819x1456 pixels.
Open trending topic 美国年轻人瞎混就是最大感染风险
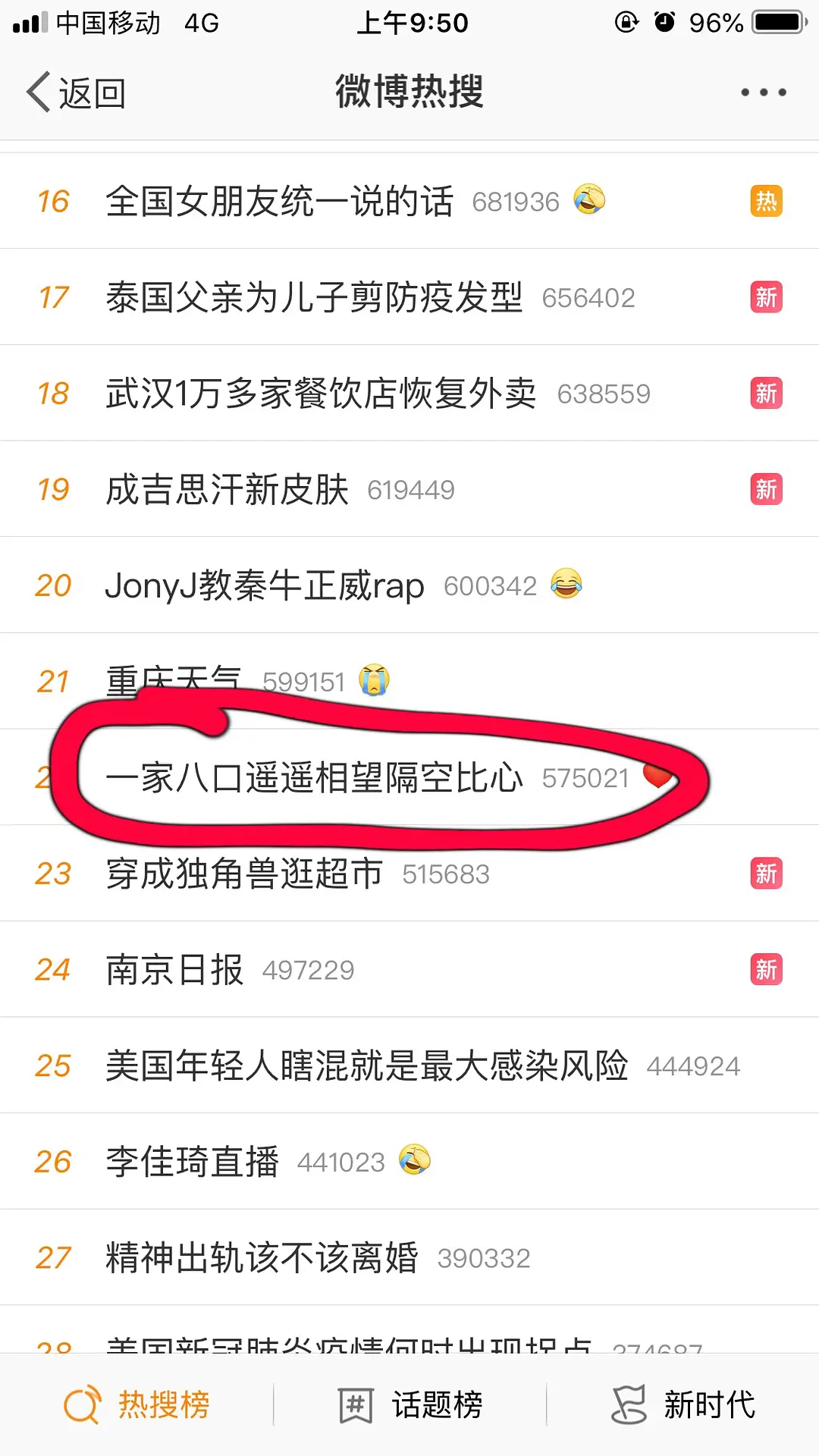click(409, 1065)
